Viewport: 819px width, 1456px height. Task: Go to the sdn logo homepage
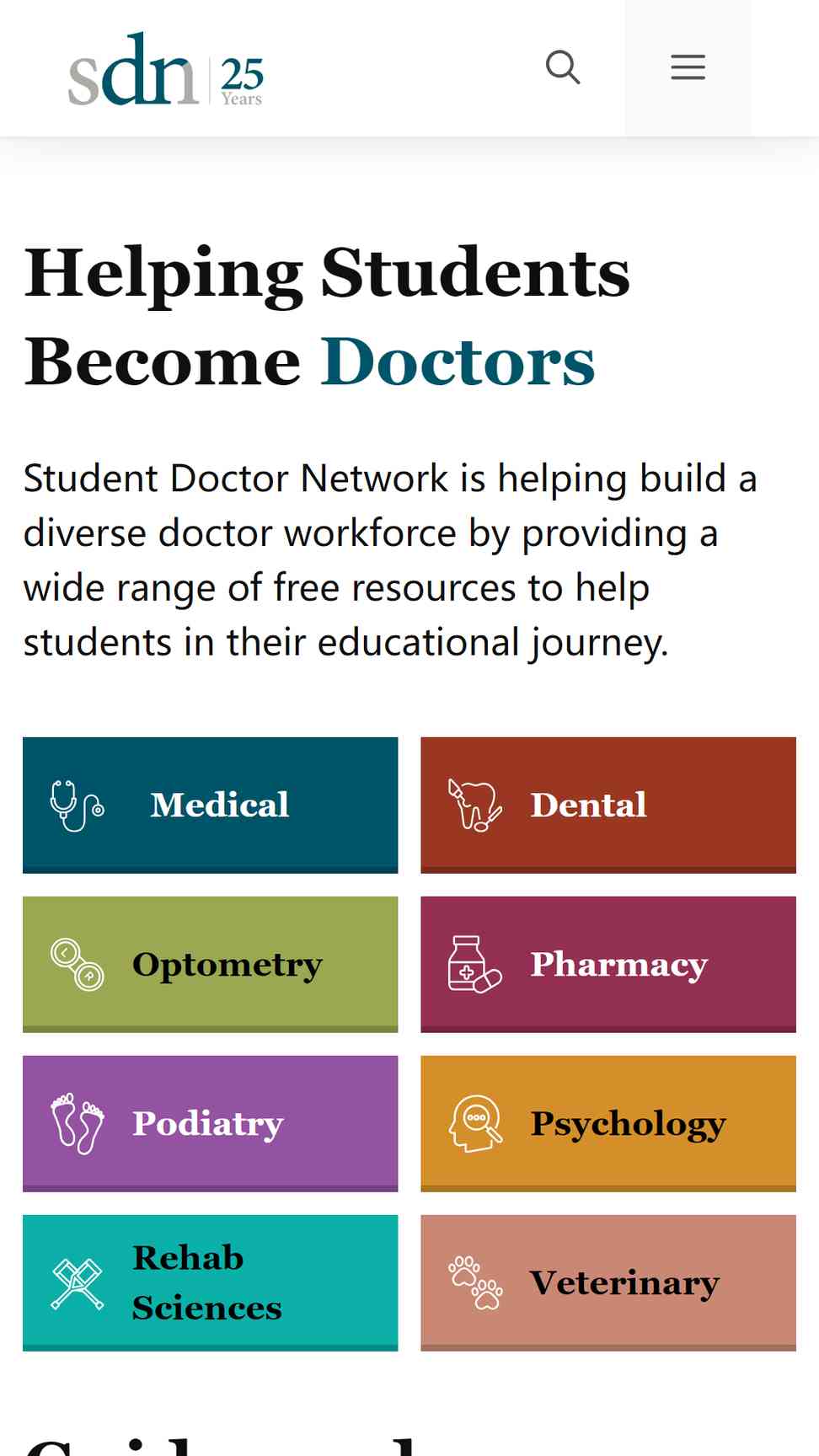pyautogui.click(x=166, y=69)
